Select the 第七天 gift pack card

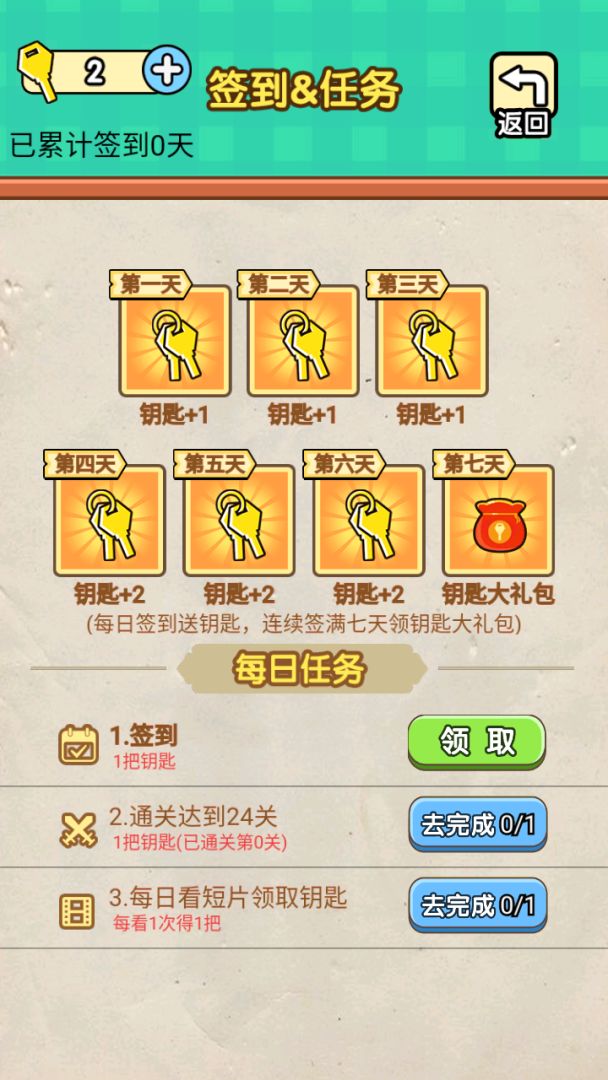498,520
